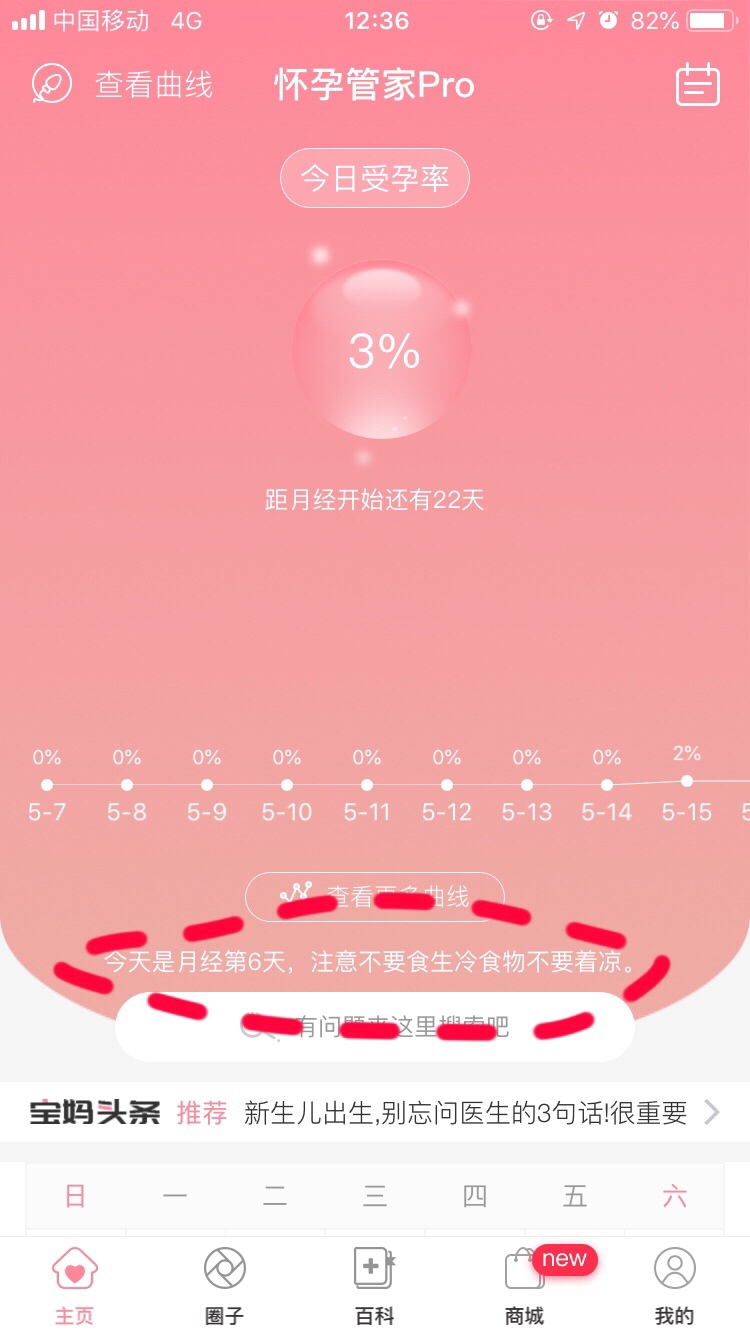
Task: Go to the 我的 tab
Action: click(x=674, y=1285)
